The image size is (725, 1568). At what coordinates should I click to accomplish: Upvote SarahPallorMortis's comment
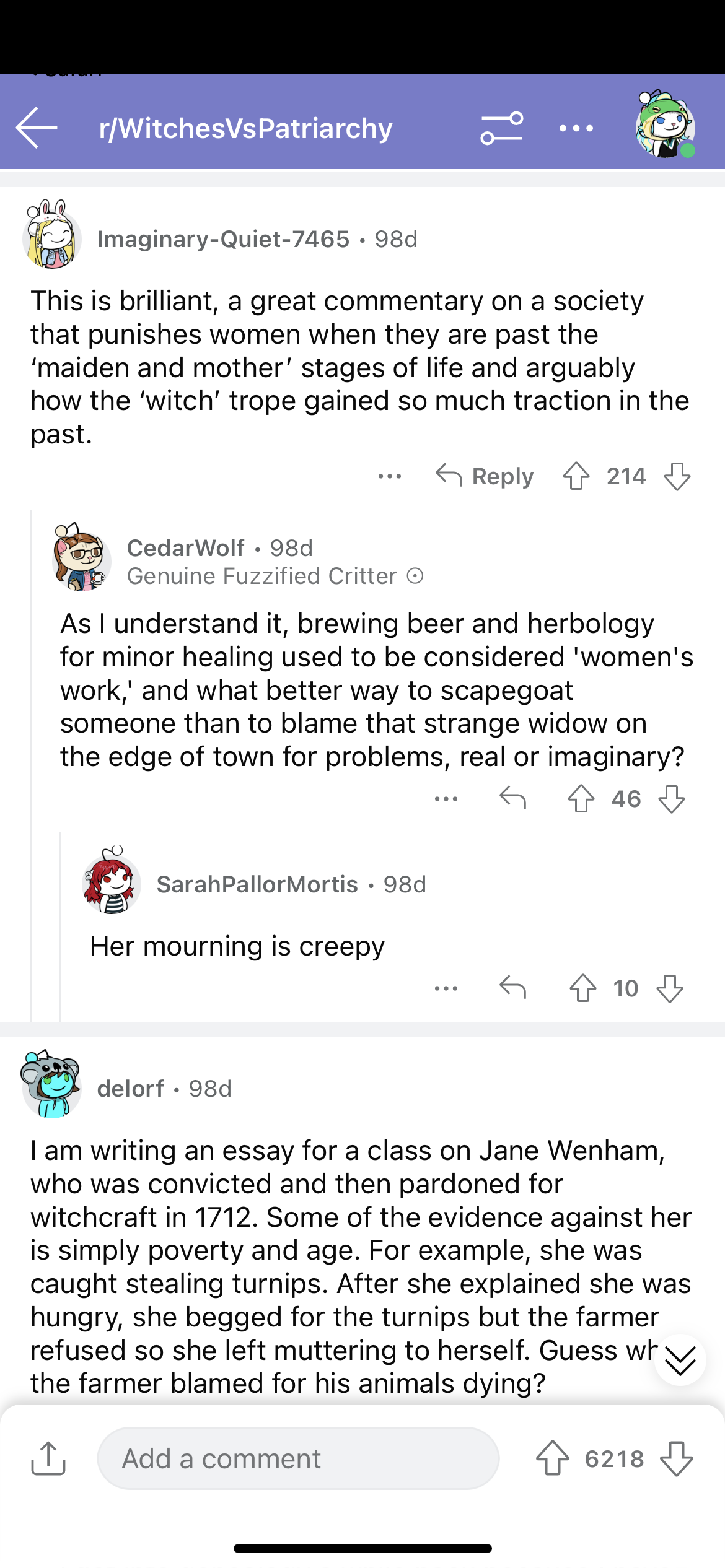[582, 988]
